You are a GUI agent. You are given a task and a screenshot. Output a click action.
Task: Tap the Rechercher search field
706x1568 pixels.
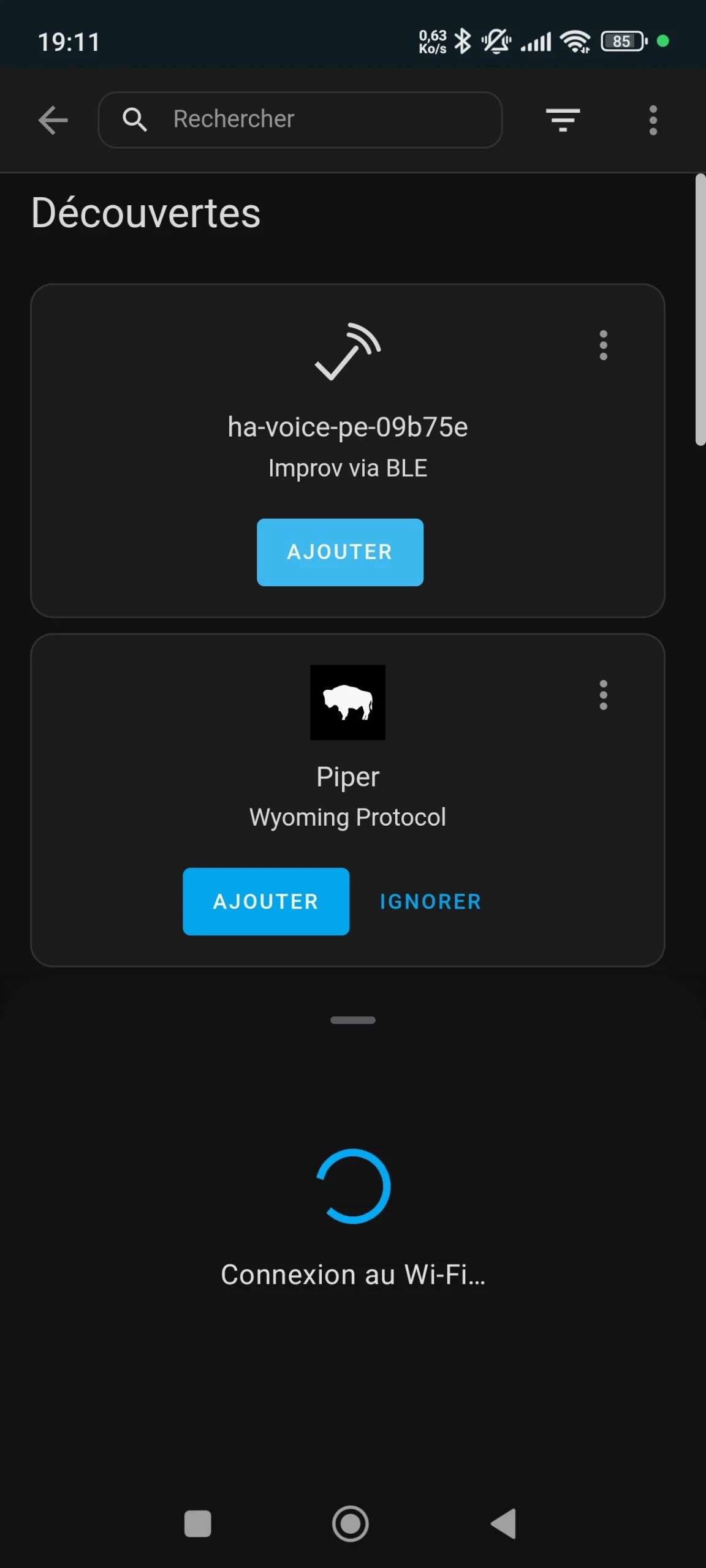click(x=300, y=120)
